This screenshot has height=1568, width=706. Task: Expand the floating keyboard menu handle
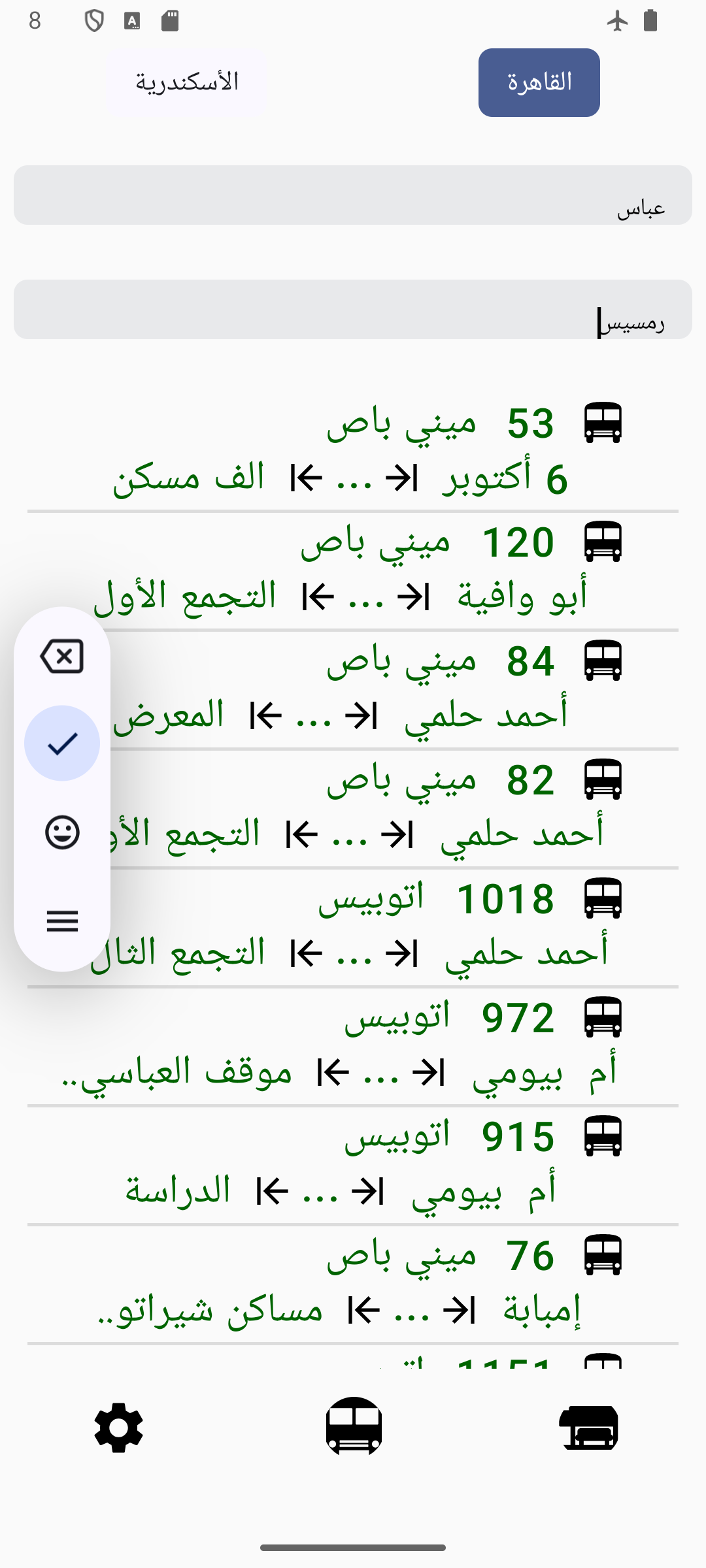coord(62,921)
